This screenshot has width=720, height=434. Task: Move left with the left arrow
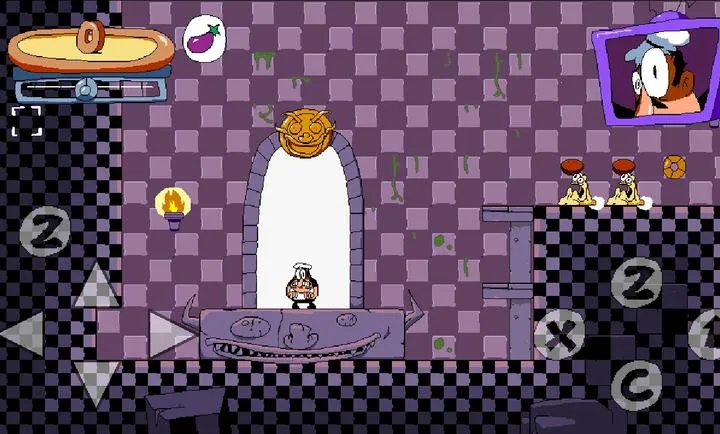click(24, 333)
